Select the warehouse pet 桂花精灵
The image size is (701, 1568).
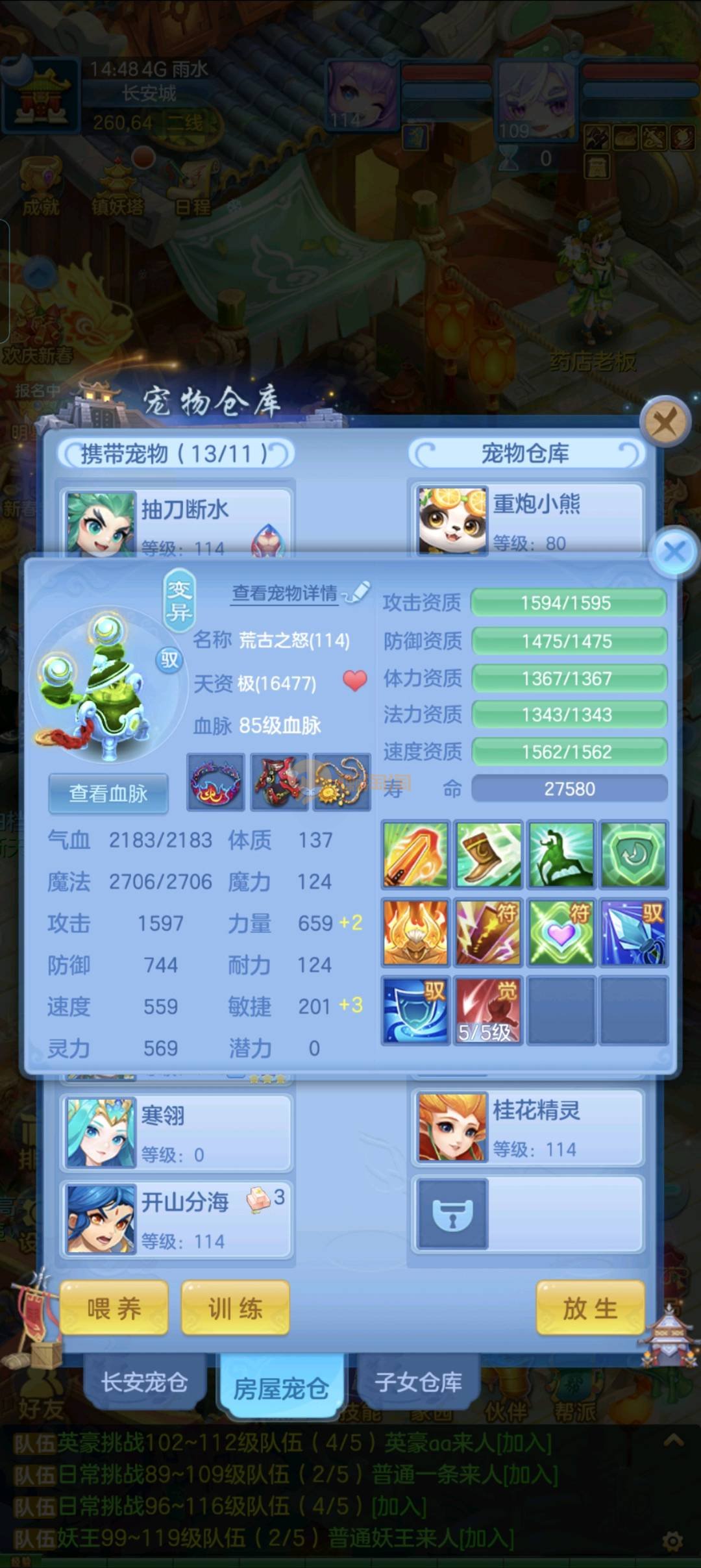coord(528,1127)
